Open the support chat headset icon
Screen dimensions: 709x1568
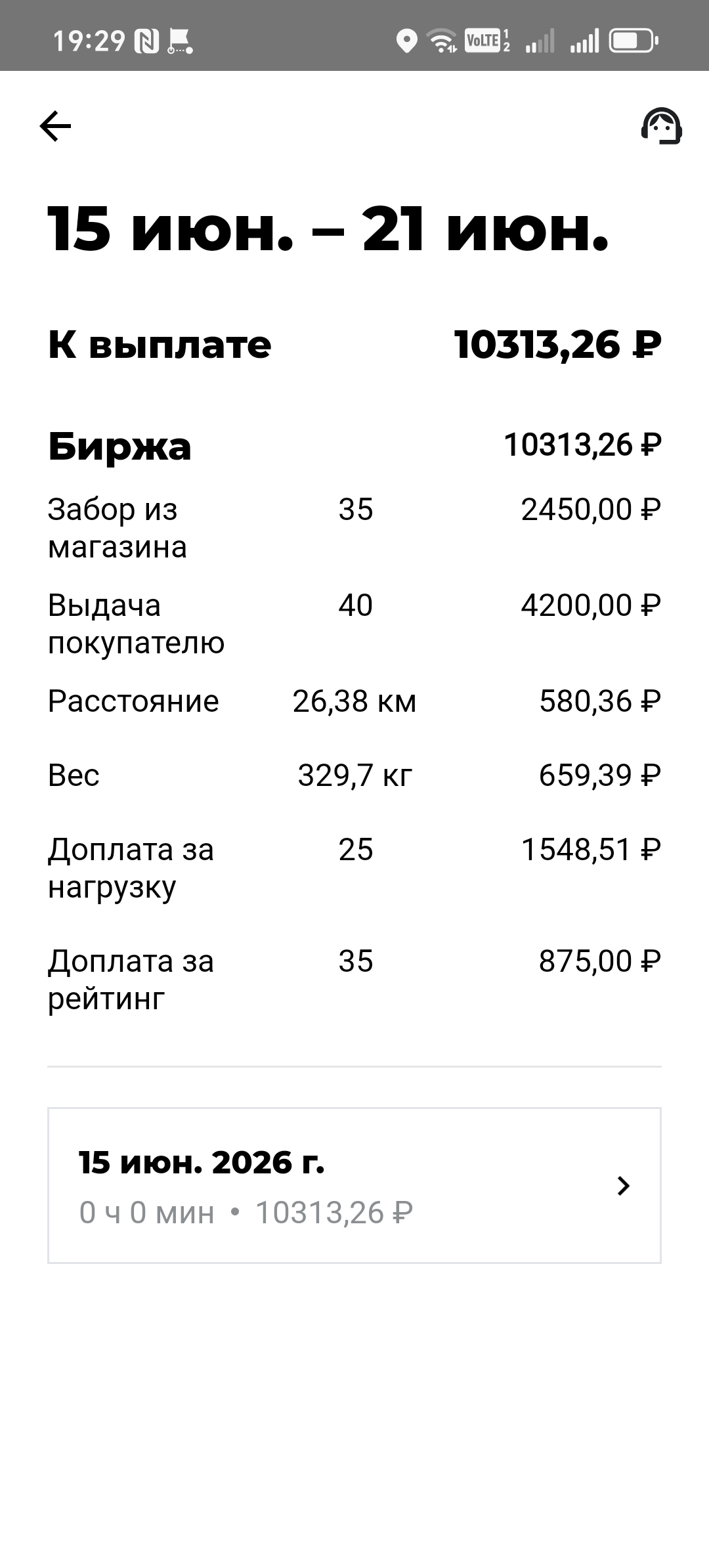(661, 126)
